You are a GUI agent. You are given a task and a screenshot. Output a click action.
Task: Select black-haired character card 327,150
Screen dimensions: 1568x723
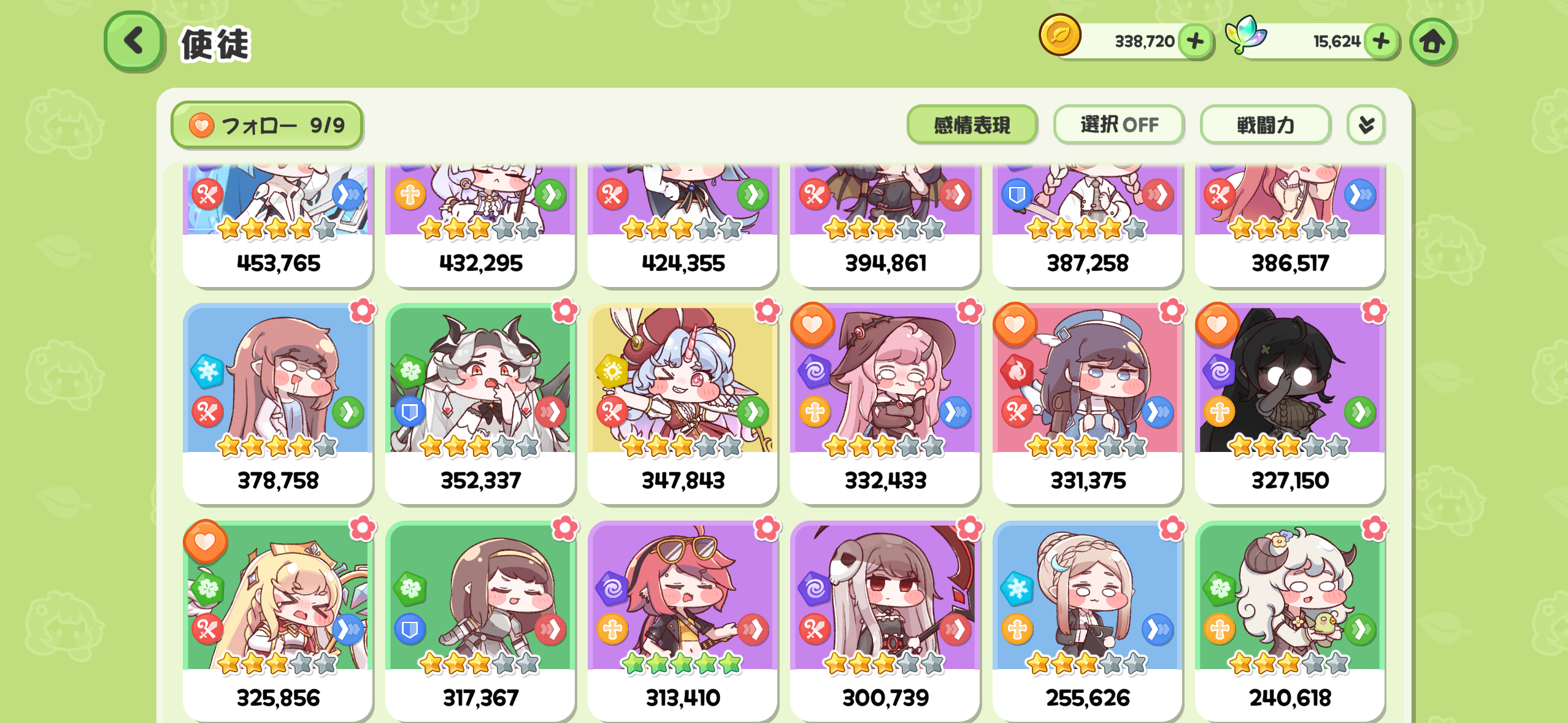(1290, 404)
